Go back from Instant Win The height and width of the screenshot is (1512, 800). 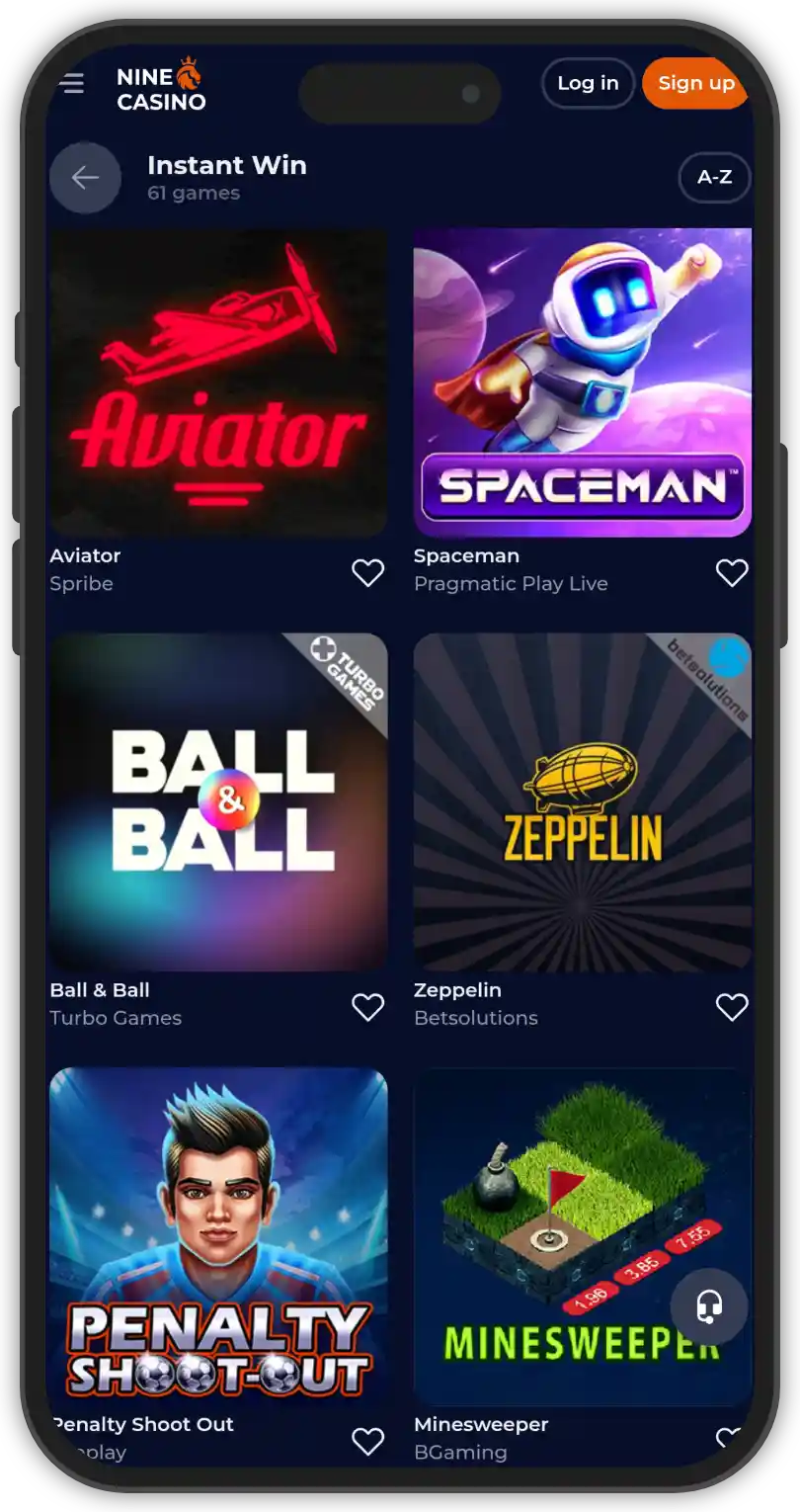click(x=85, y=178)
